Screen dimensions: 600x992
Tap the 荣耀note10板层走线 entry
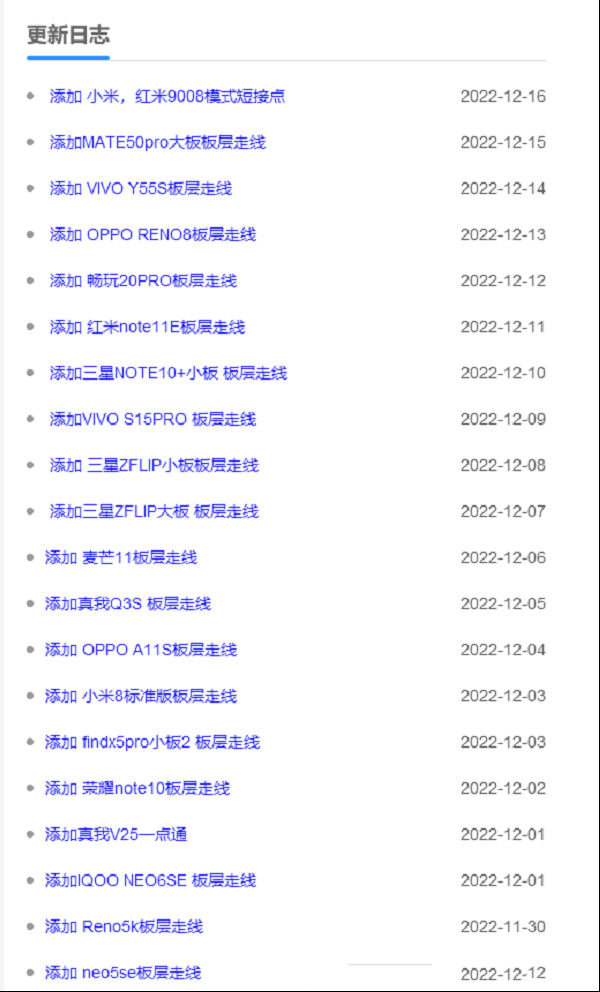point(137,788)
